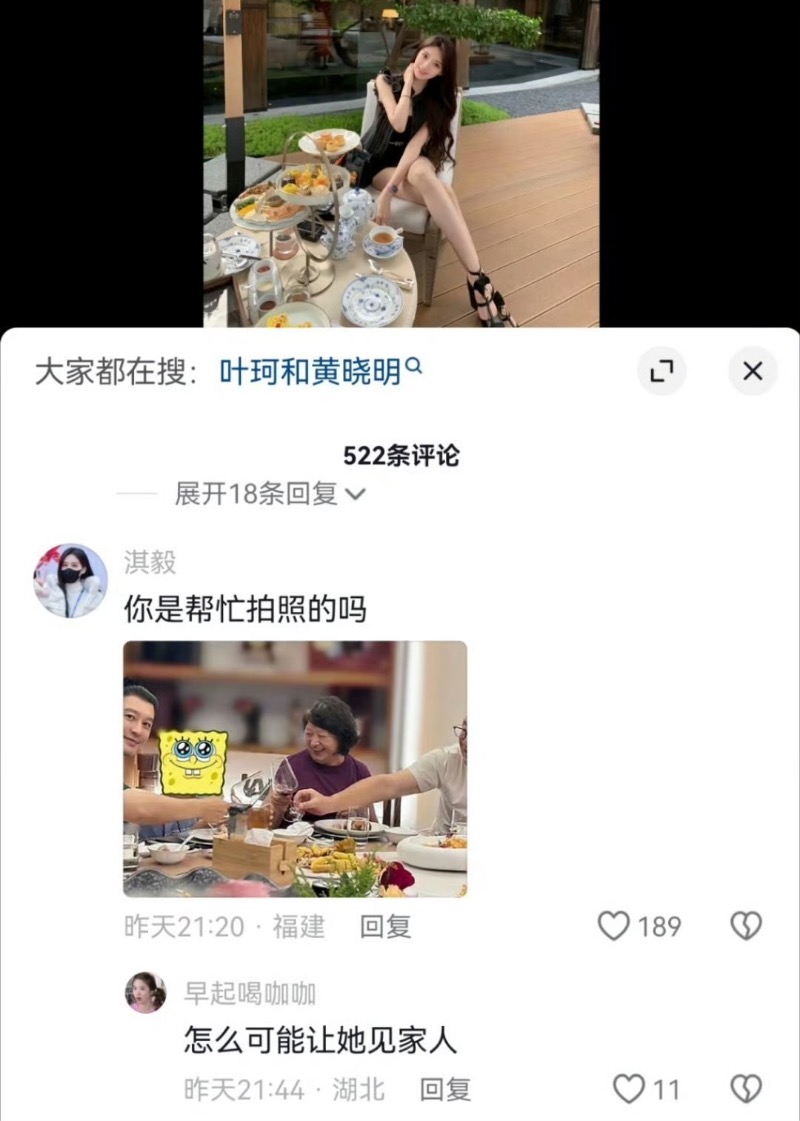Reply to 淇毅's comment
The width and height of the screenshot is (800, 1121).
[x=385, y=926]
